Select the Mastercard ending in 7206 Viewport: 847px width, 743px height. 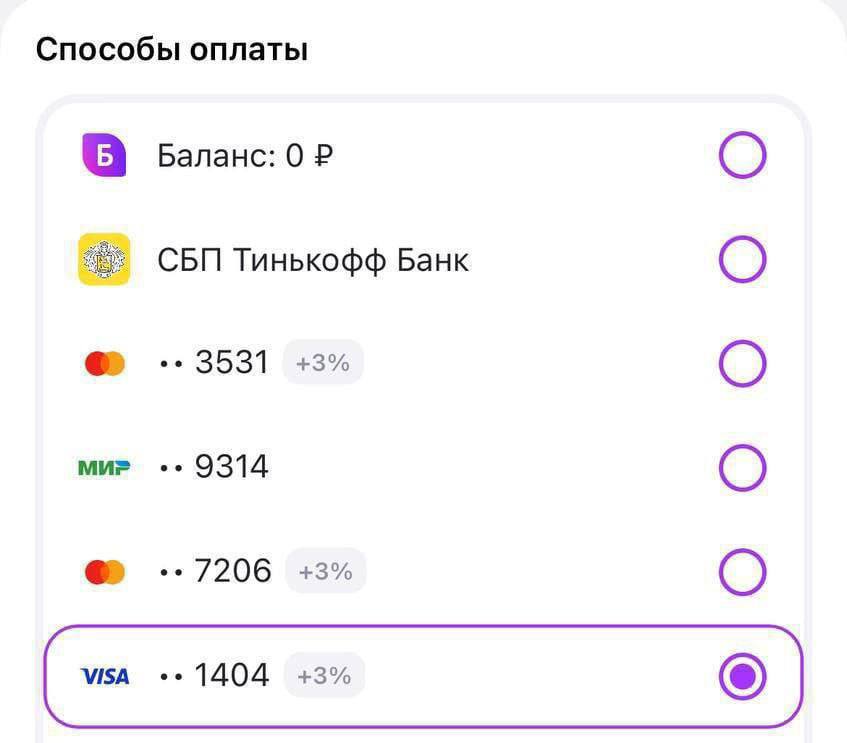pyautogui.click(x=742, y=572)
